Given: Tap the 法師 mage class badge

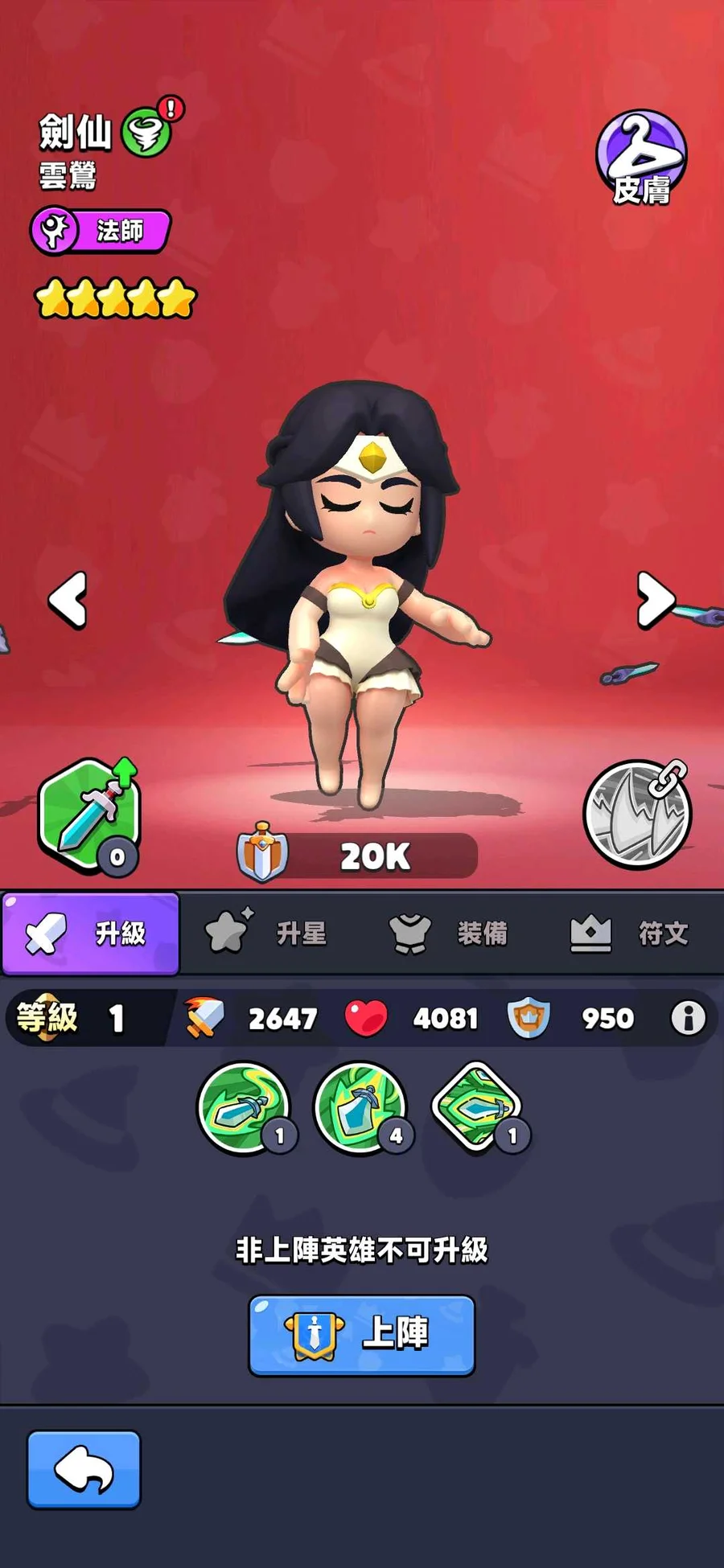Looking at the screenshot, I should (101, 231).
